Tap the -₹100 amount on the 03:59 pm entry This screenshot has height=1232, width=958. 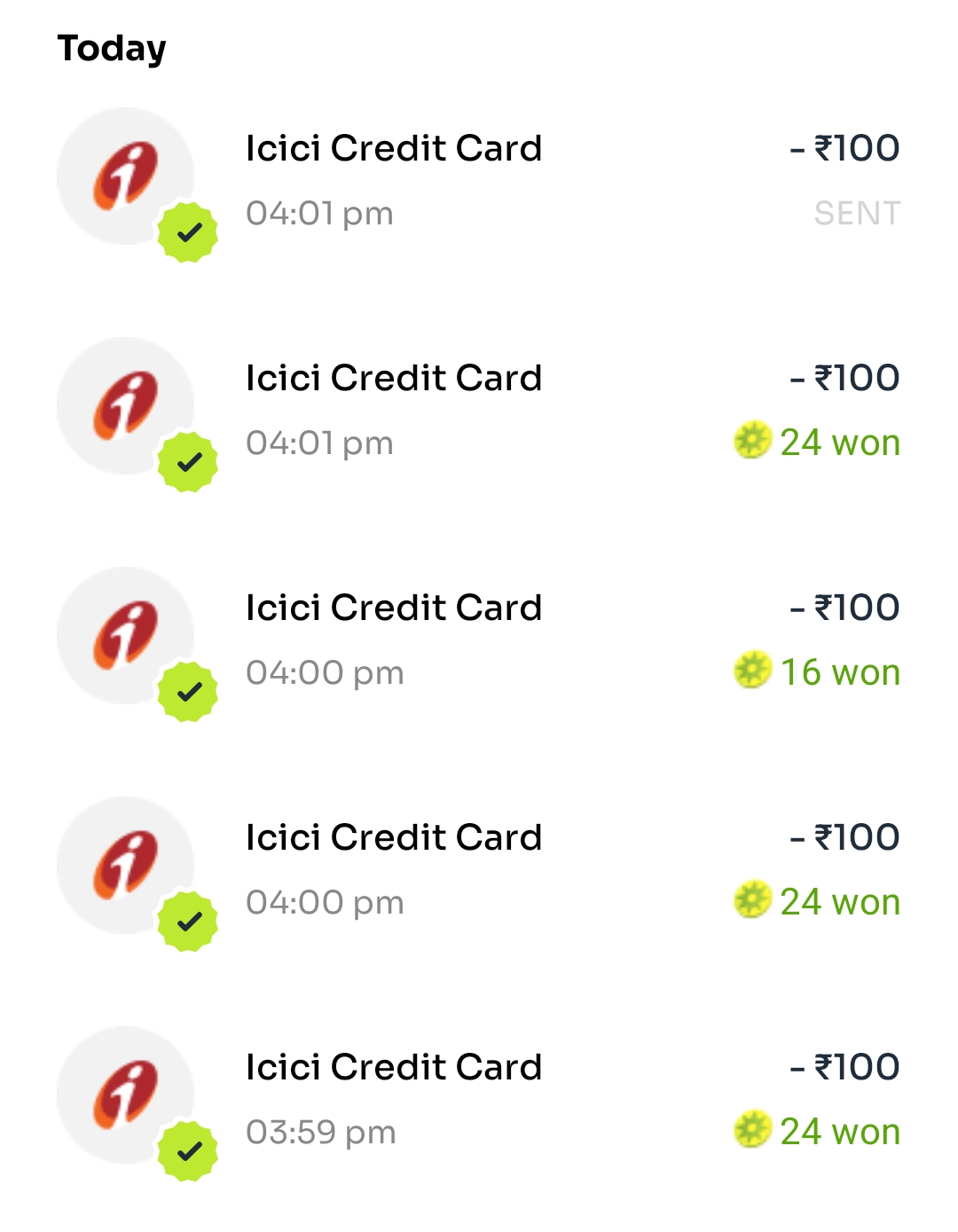point(844,1067)
